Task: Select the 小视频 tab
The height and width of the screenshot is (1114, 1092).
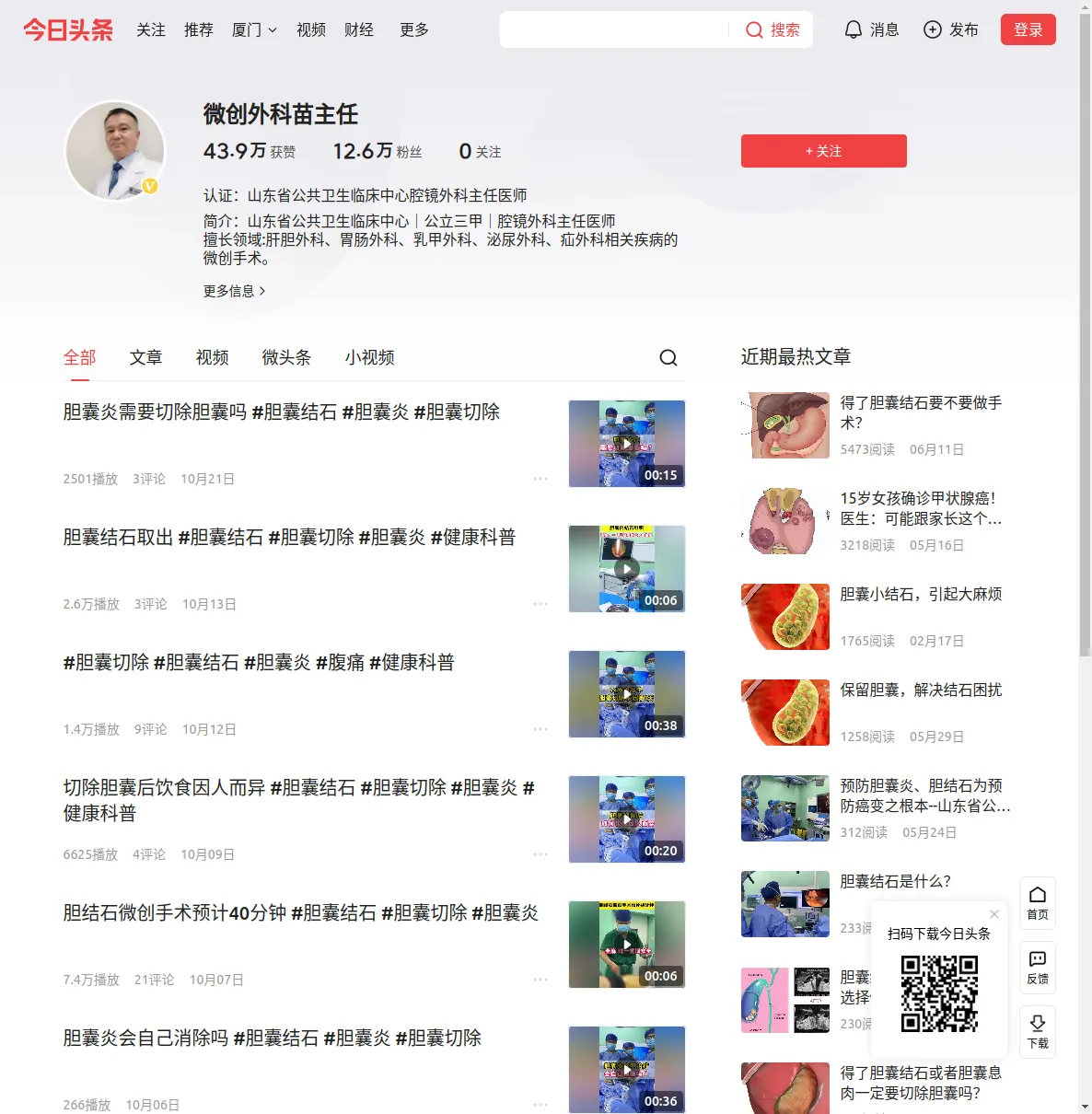Action: tap(369, 357)
